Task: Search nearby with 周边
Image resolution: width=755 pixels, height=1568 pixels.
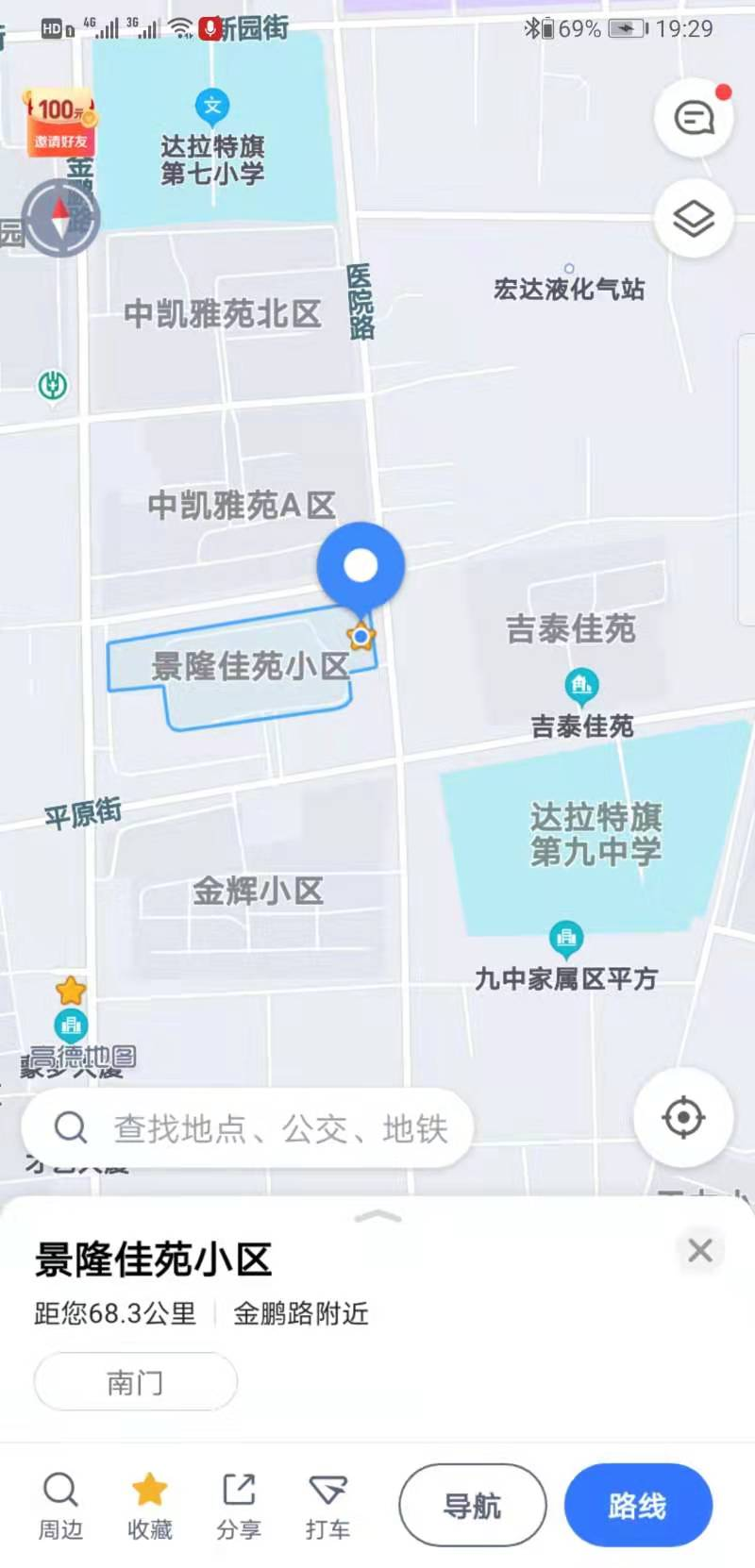Action: tap(60, 1507)
